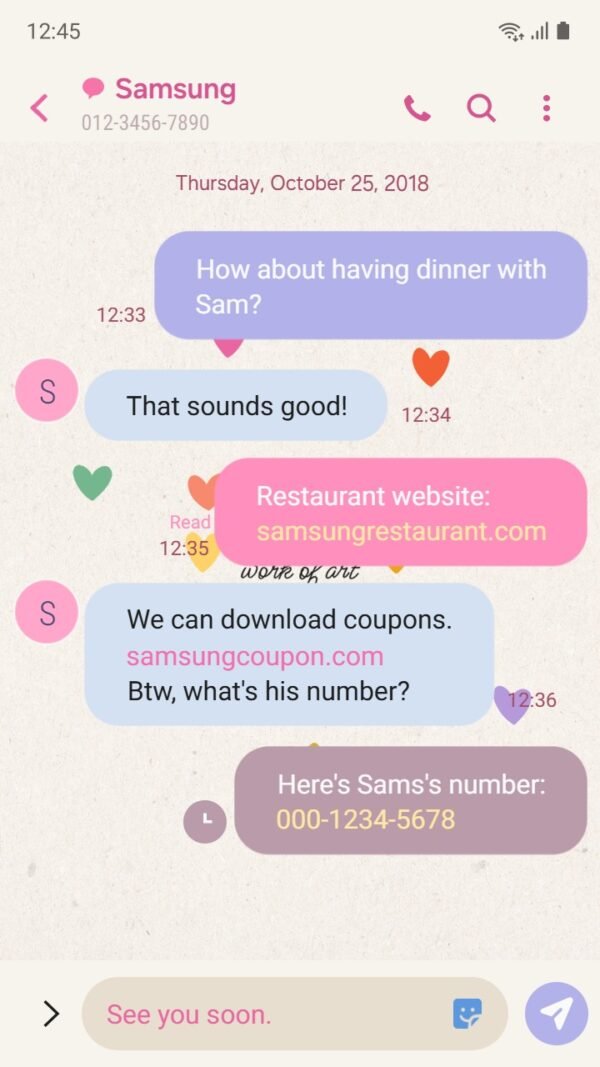Go back from the Samsung conversation
This screenshot has height=1067, width=600.
39,108
